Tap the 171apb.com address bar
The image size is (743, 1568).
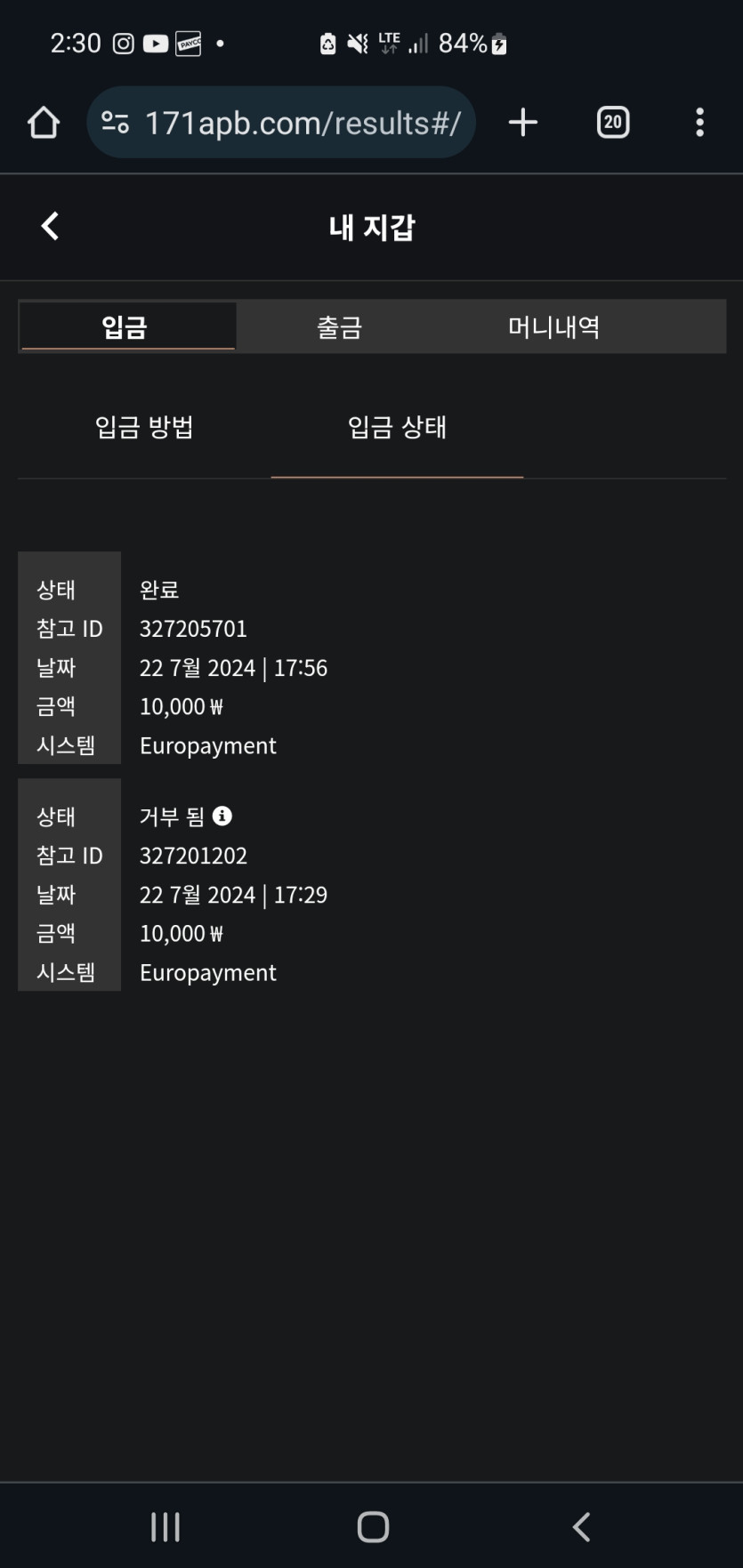pyautogui.click(x=281, y=123)
